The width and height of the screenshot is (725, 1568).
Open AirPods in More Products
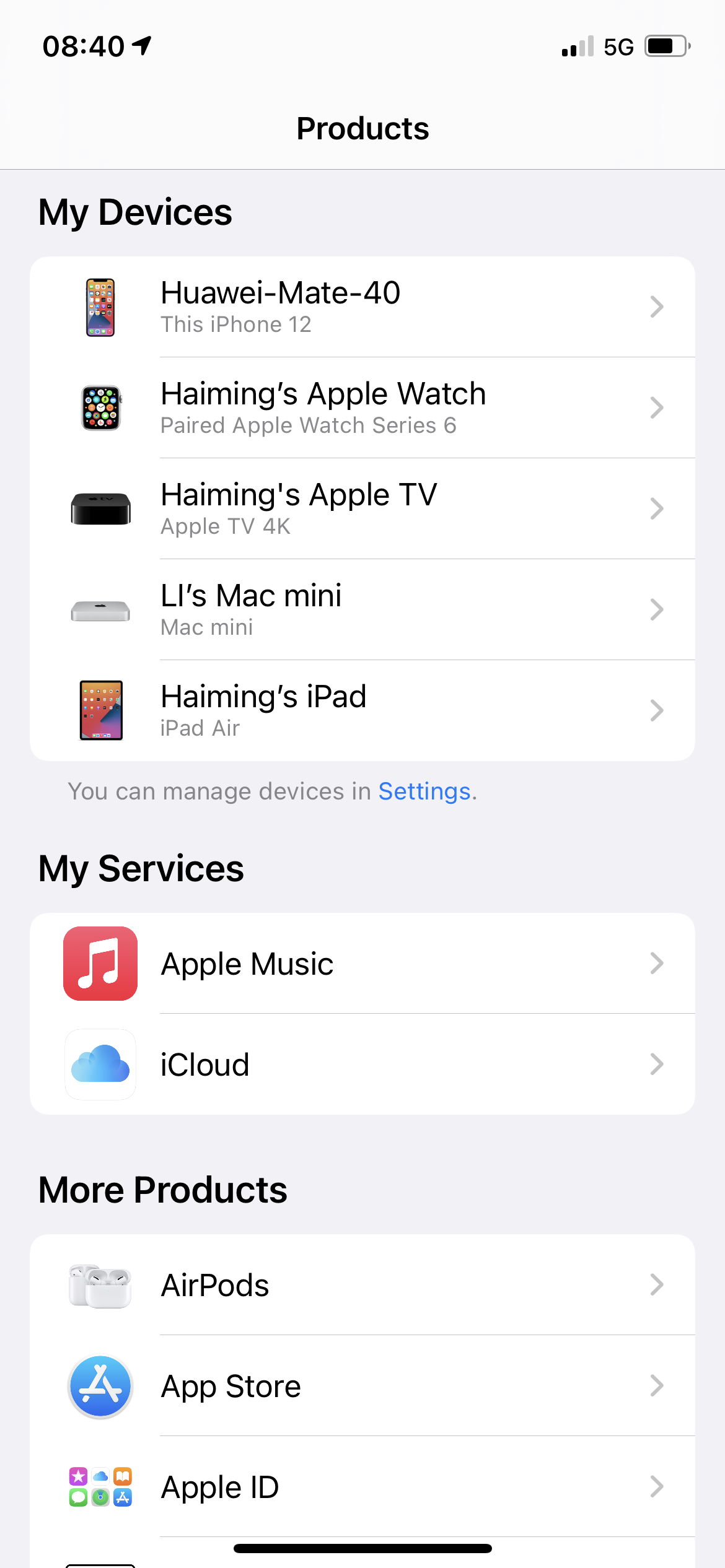362,1285
